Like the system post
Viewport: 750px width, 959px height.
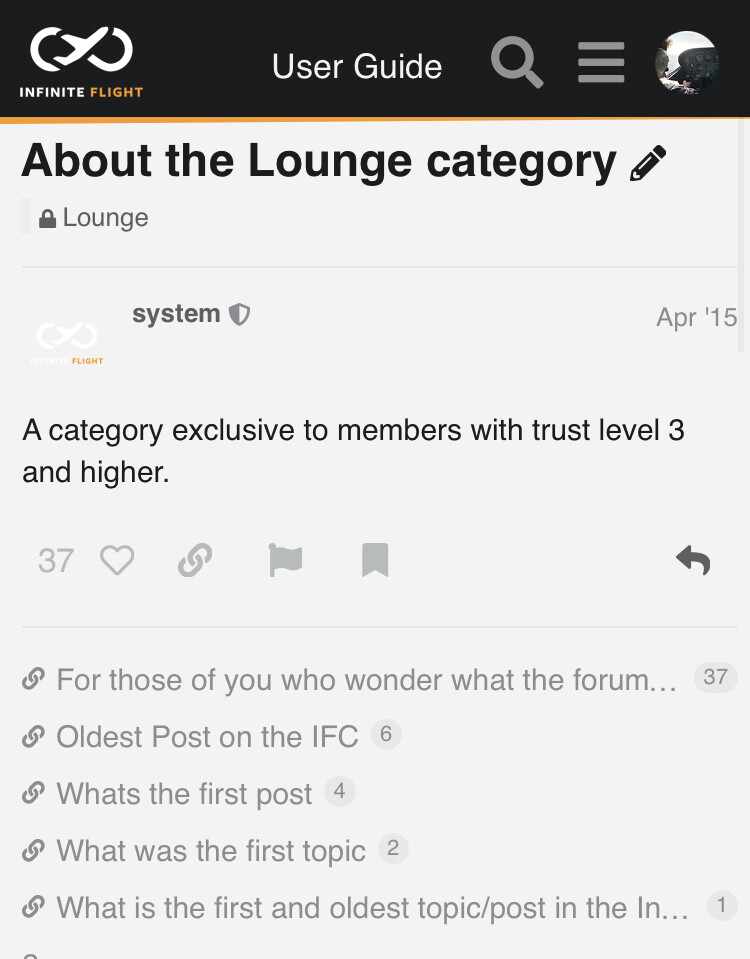(117, 560)
